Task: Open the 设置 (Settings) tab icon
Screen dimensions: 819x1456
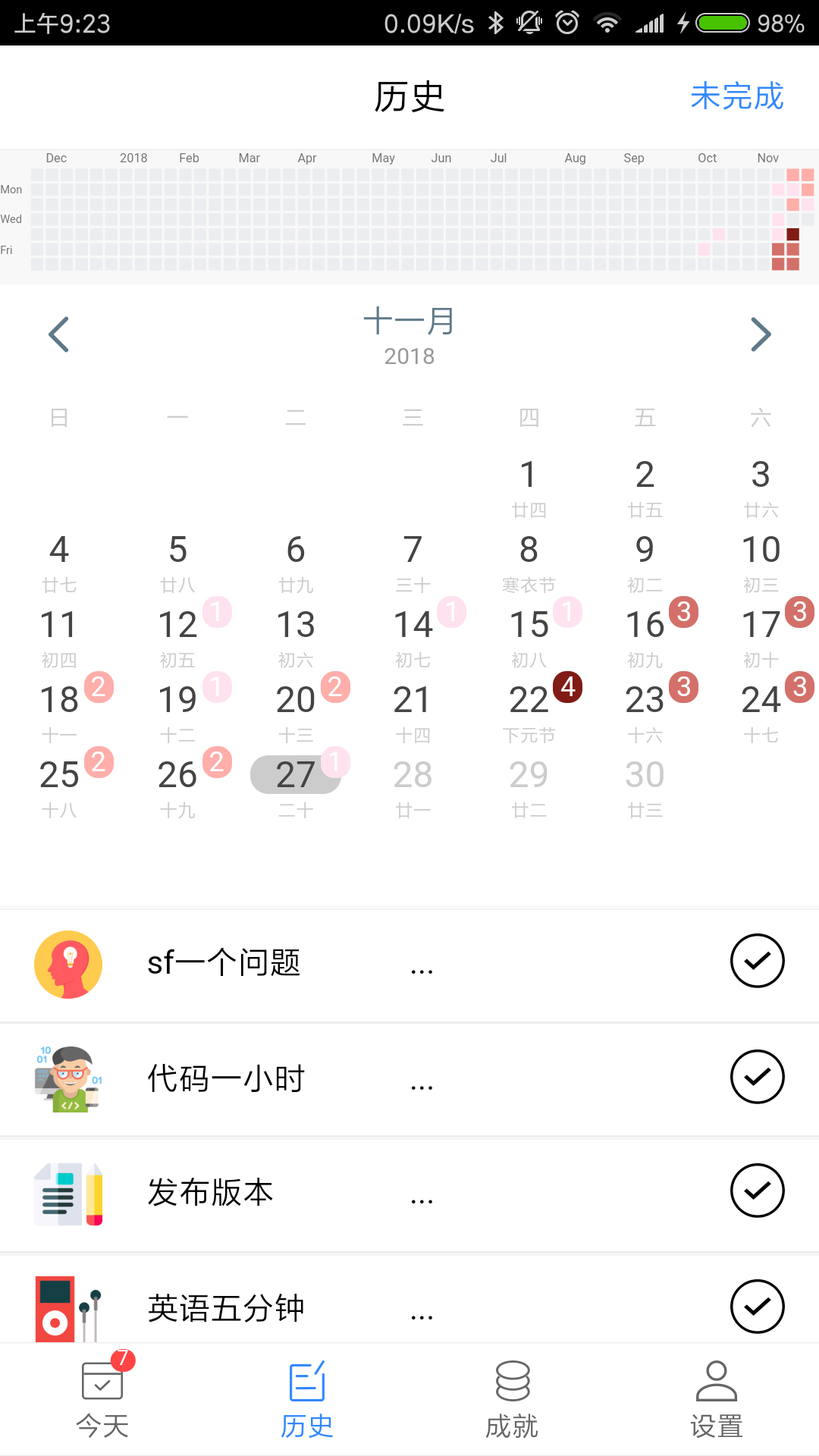Action: [715, 1382]
